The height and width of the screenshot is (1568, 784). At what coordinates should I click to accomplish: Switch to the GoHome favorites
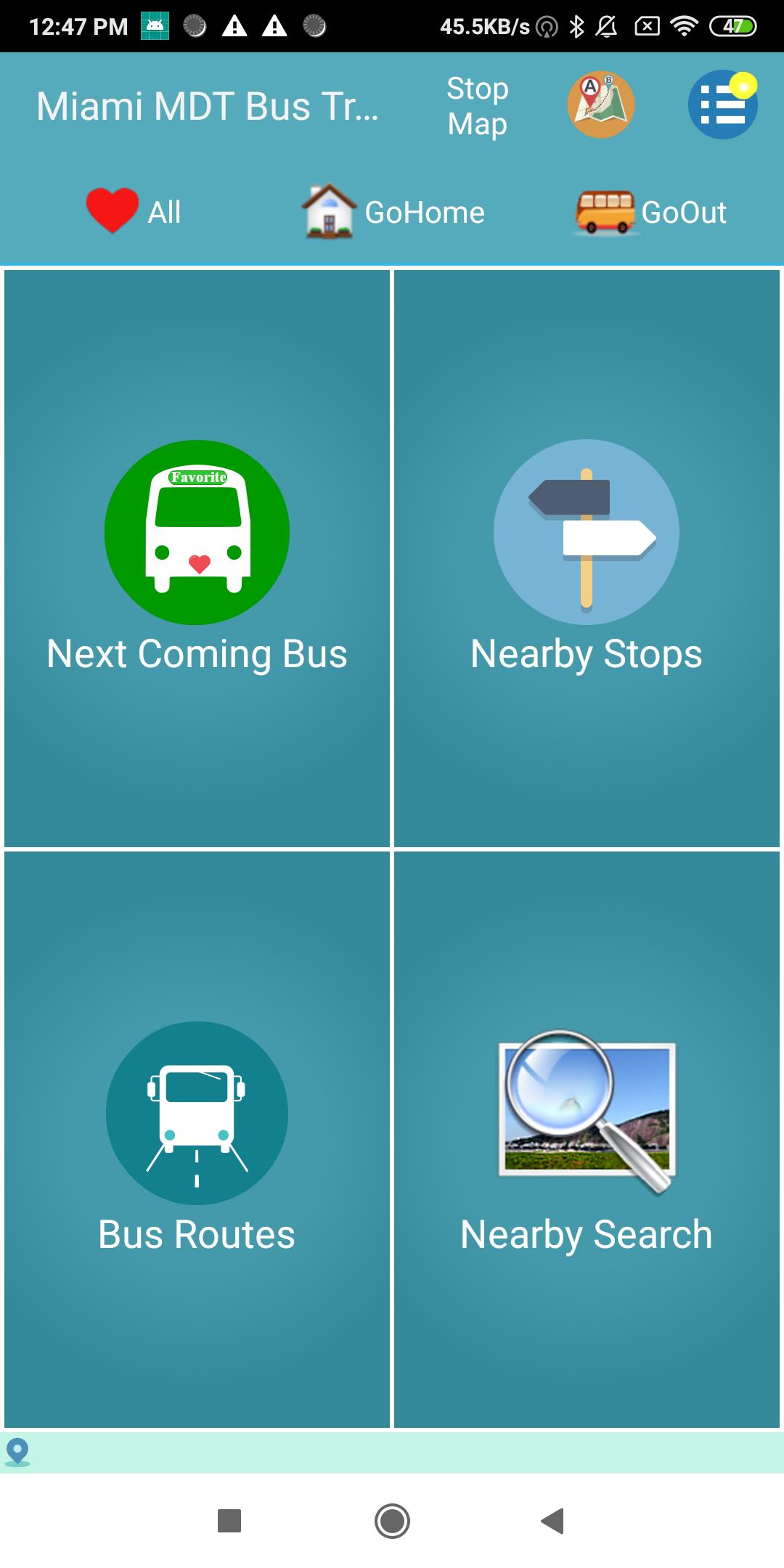click(393, 211)
